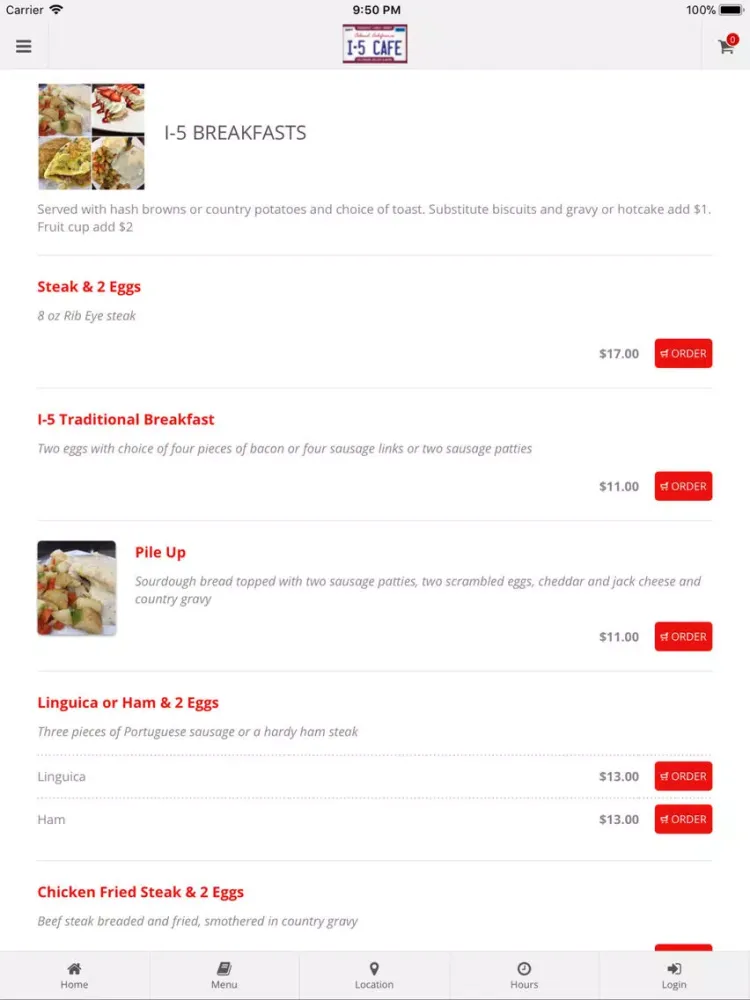View the Hours tab

pyautogui.click(x=524, y=975)
